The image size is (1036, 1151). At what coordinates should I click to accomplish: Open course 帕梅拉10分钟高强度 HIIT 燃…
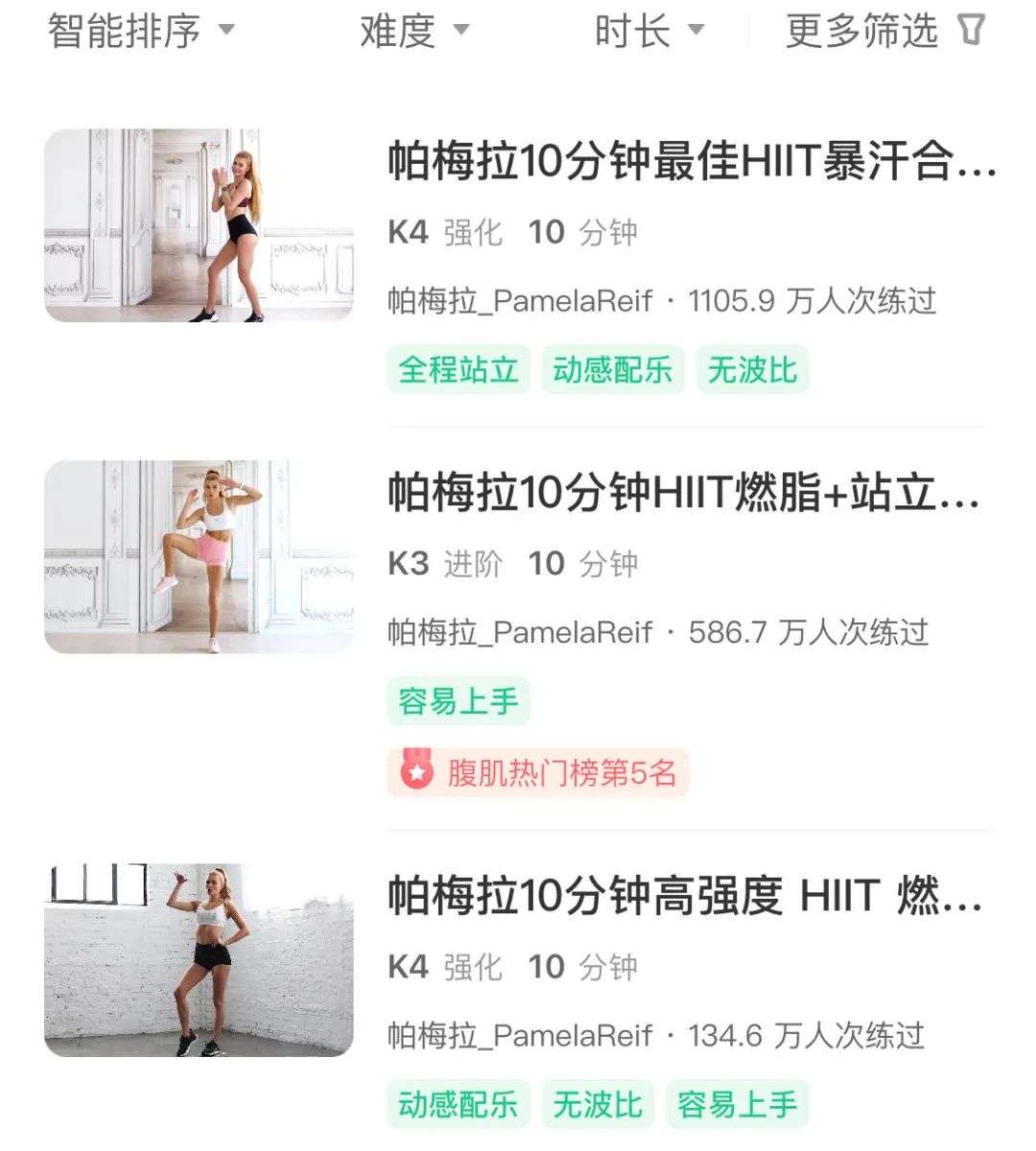[x=685, y=897]
